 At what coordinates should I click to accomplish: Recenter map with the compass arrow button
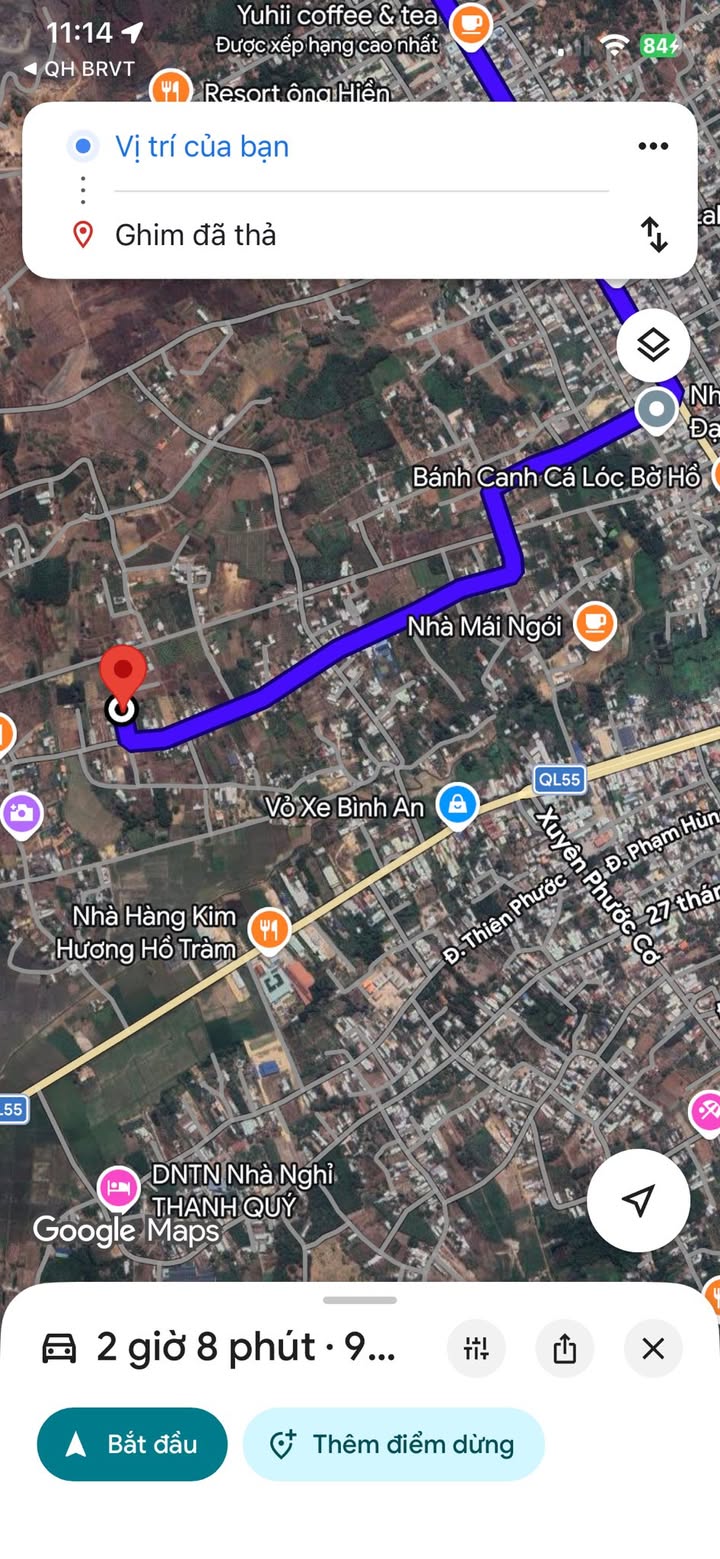click(x=639, y=1201)
